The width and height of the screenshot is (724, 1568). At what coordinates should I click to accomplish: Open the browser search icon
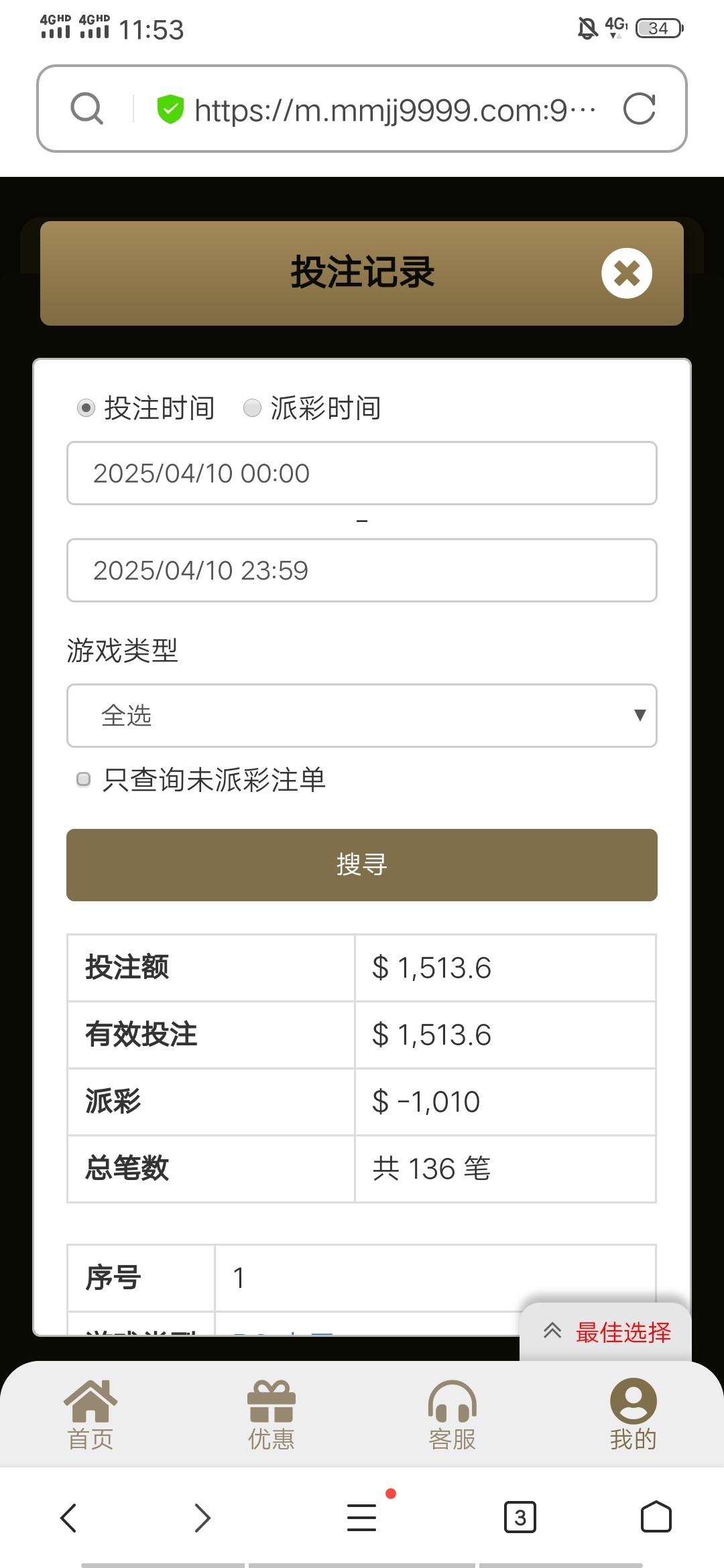point(87,109)
